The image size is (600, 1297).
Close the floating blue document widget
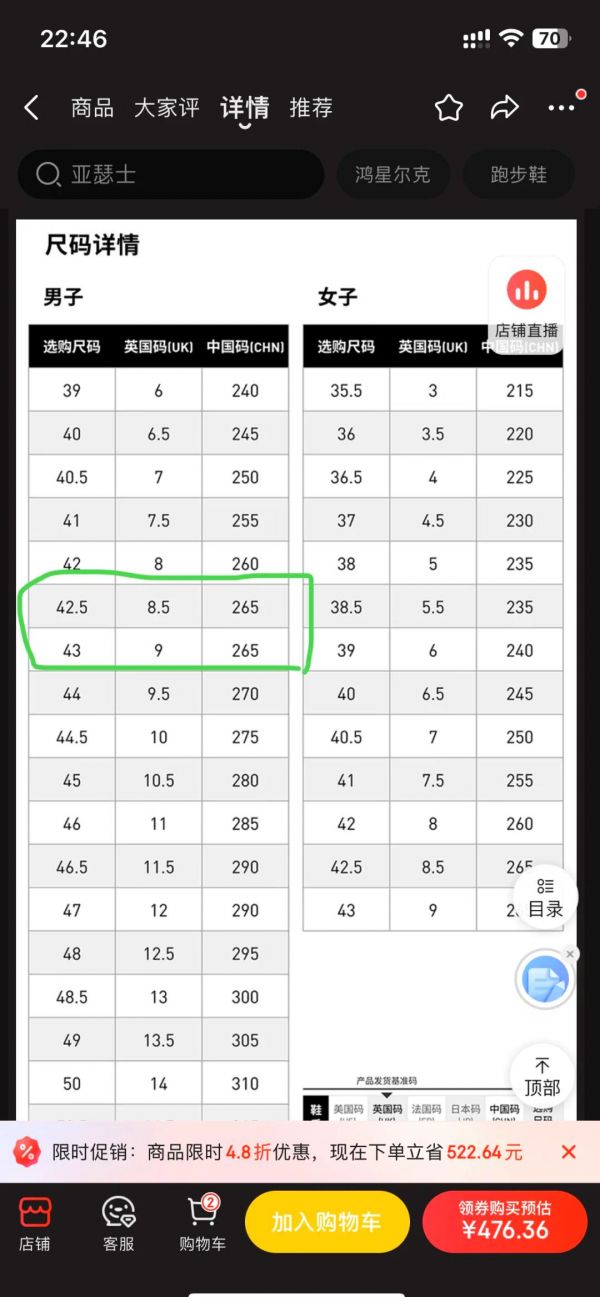[570, 954]
